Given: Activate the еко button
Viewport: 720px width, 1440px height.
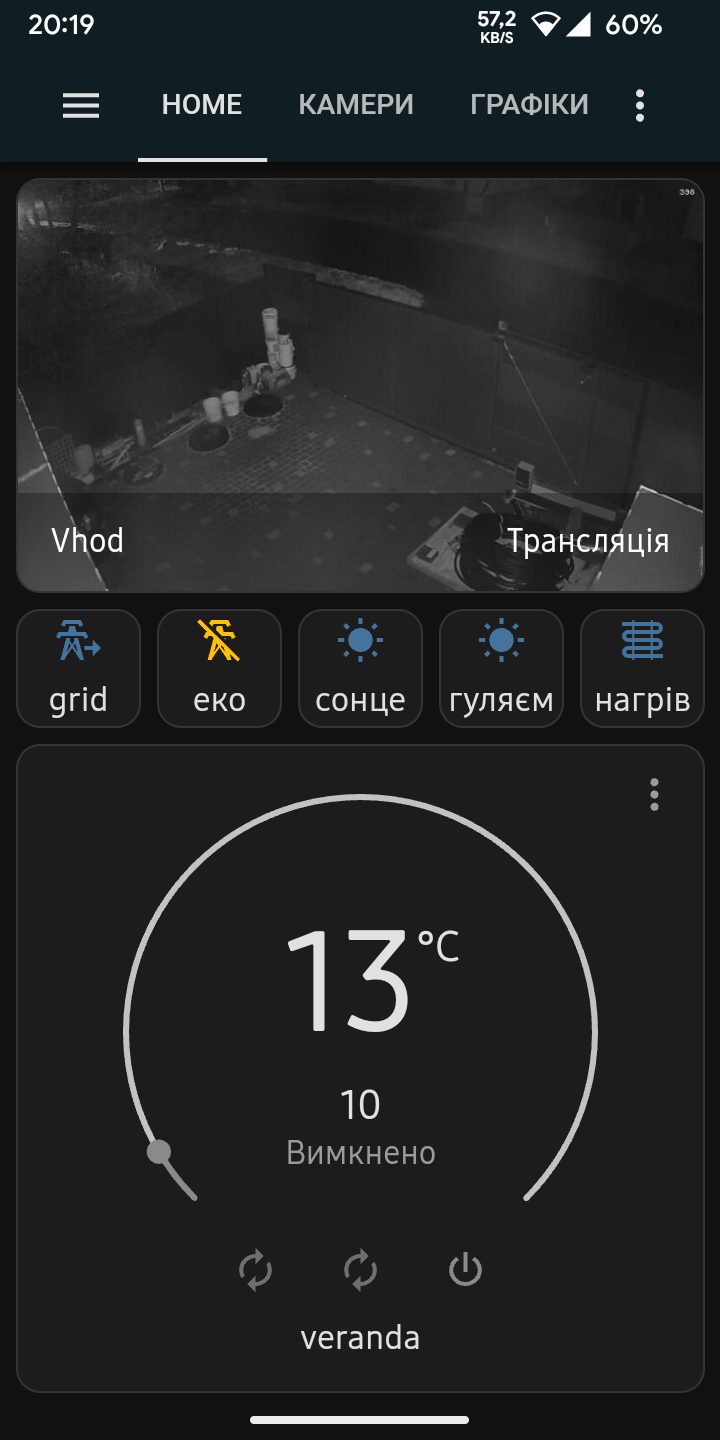Looking at the screenshot, I should click(x=219, y=668).
